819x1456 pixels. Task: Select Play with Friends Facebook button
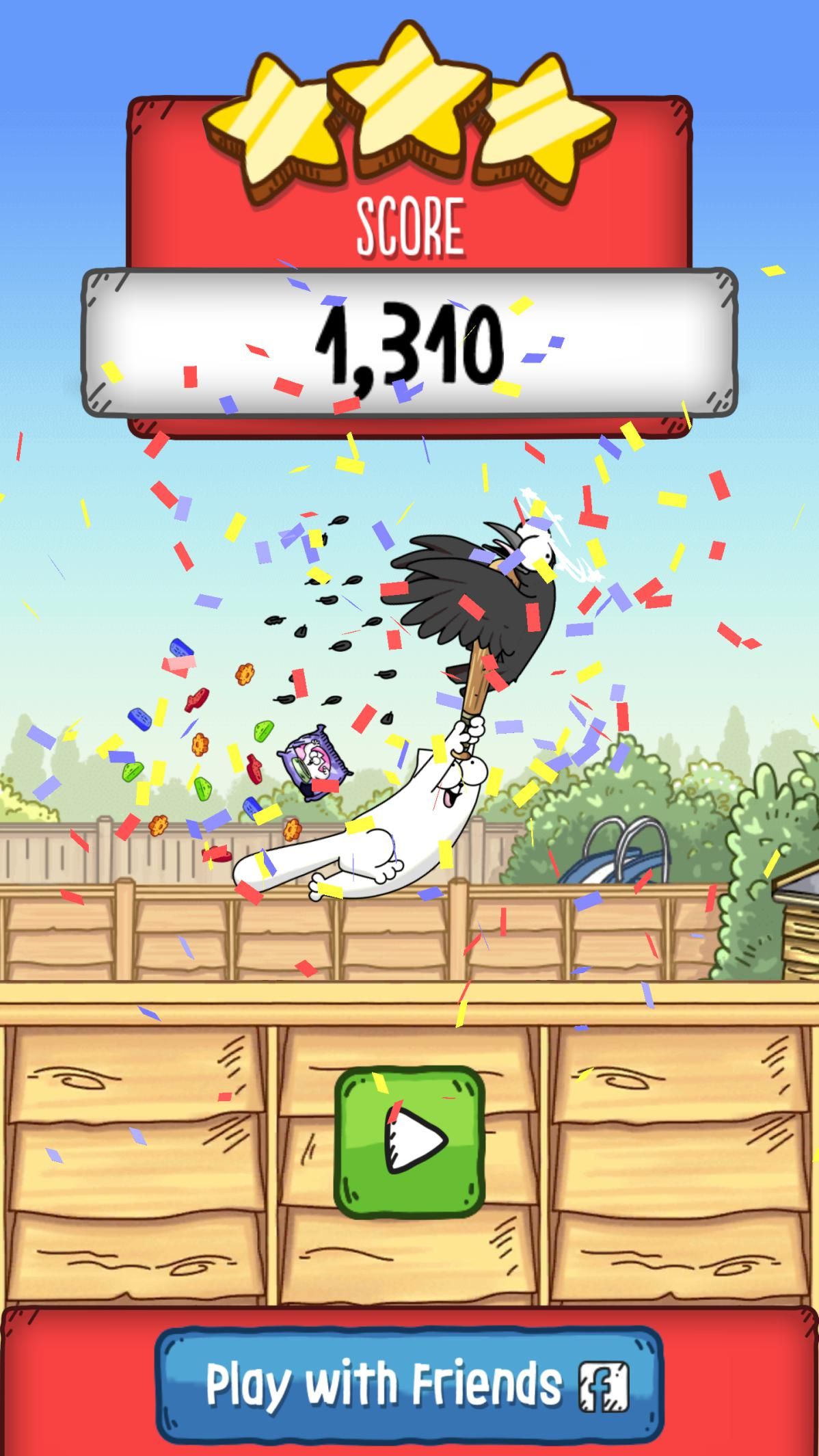(409, 1384)
